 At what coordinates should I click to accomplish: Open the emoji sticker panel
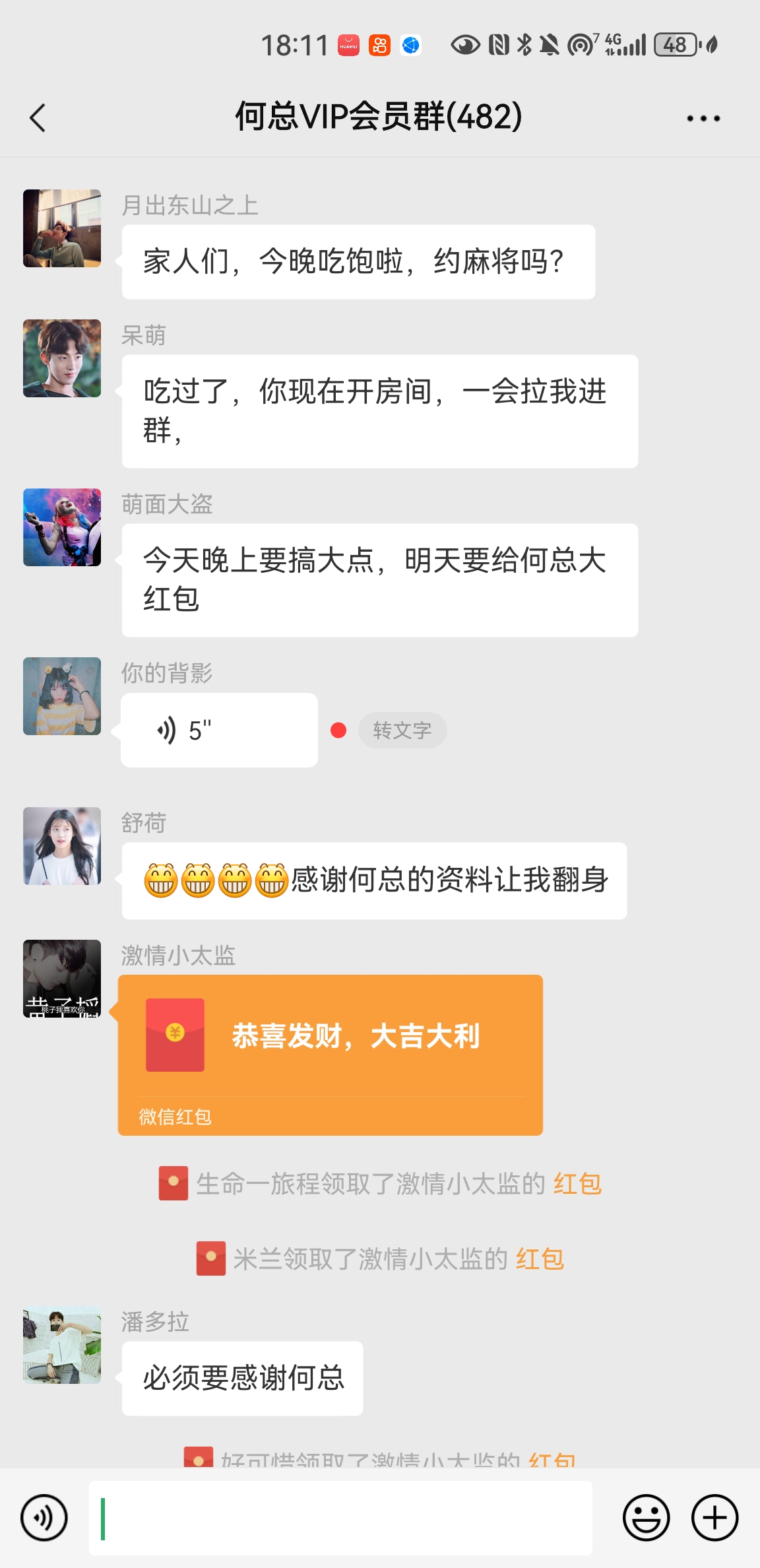tap(646, 1518)
